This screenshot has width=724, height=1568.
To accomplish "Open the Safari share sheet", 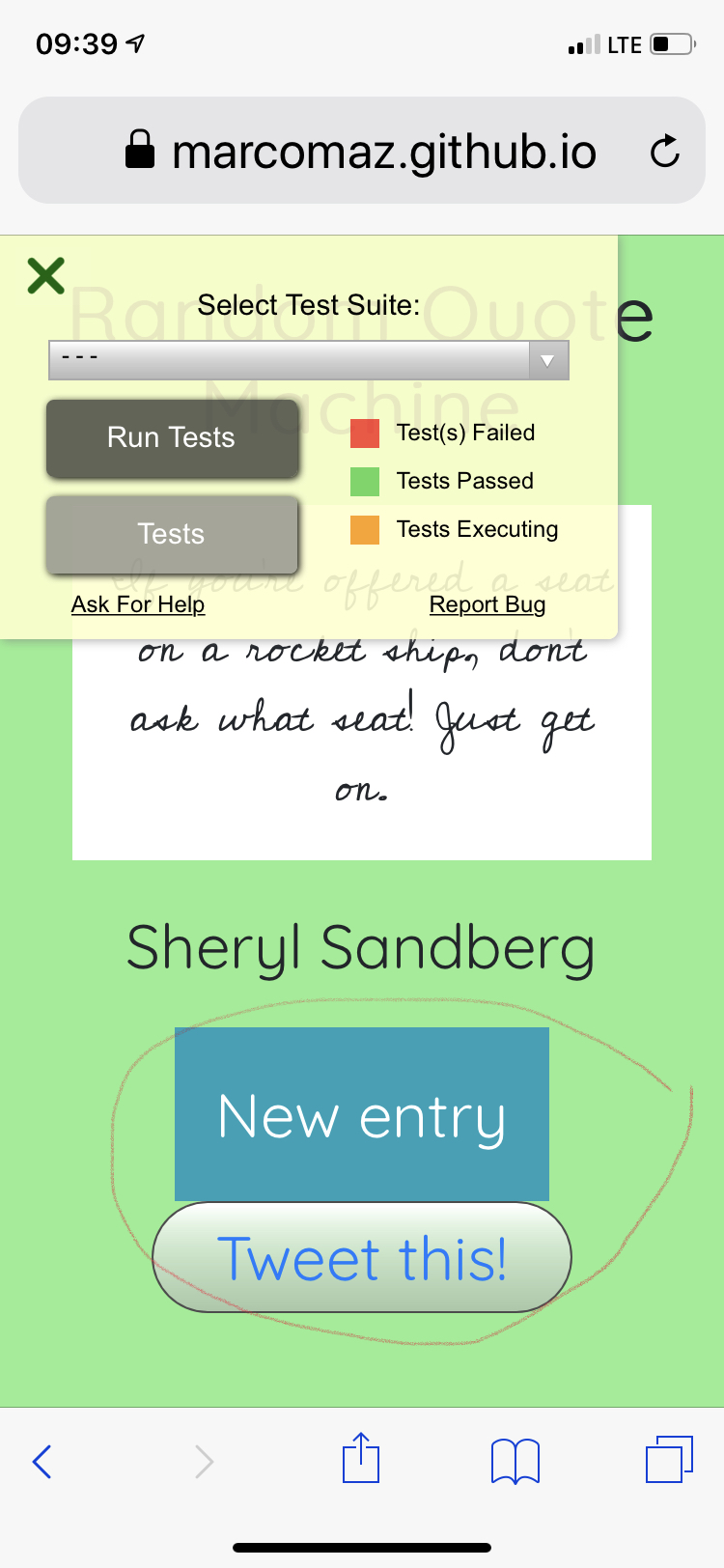I will [x=361, y=1459].
